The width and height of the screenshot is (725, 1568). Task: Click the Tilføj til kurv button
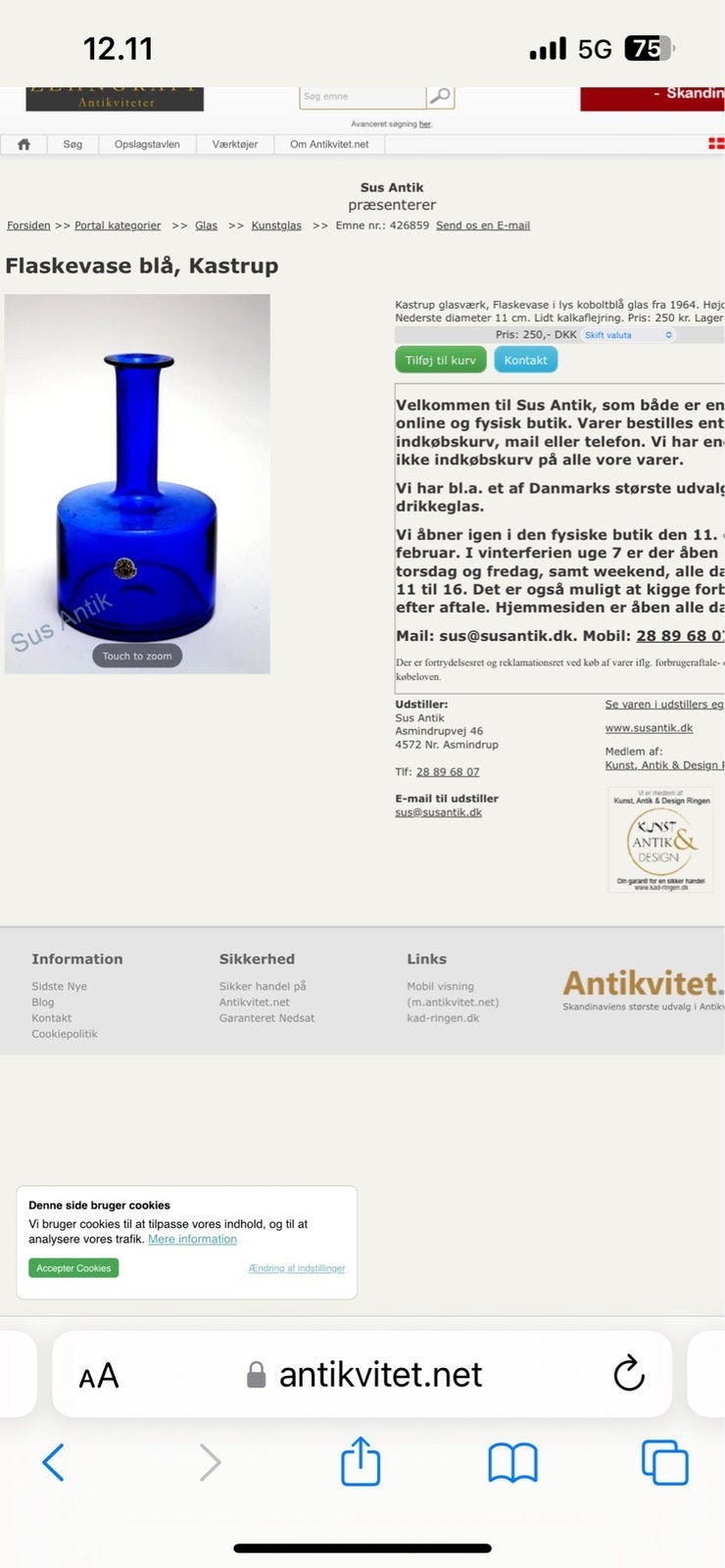(x=440, y=360)
